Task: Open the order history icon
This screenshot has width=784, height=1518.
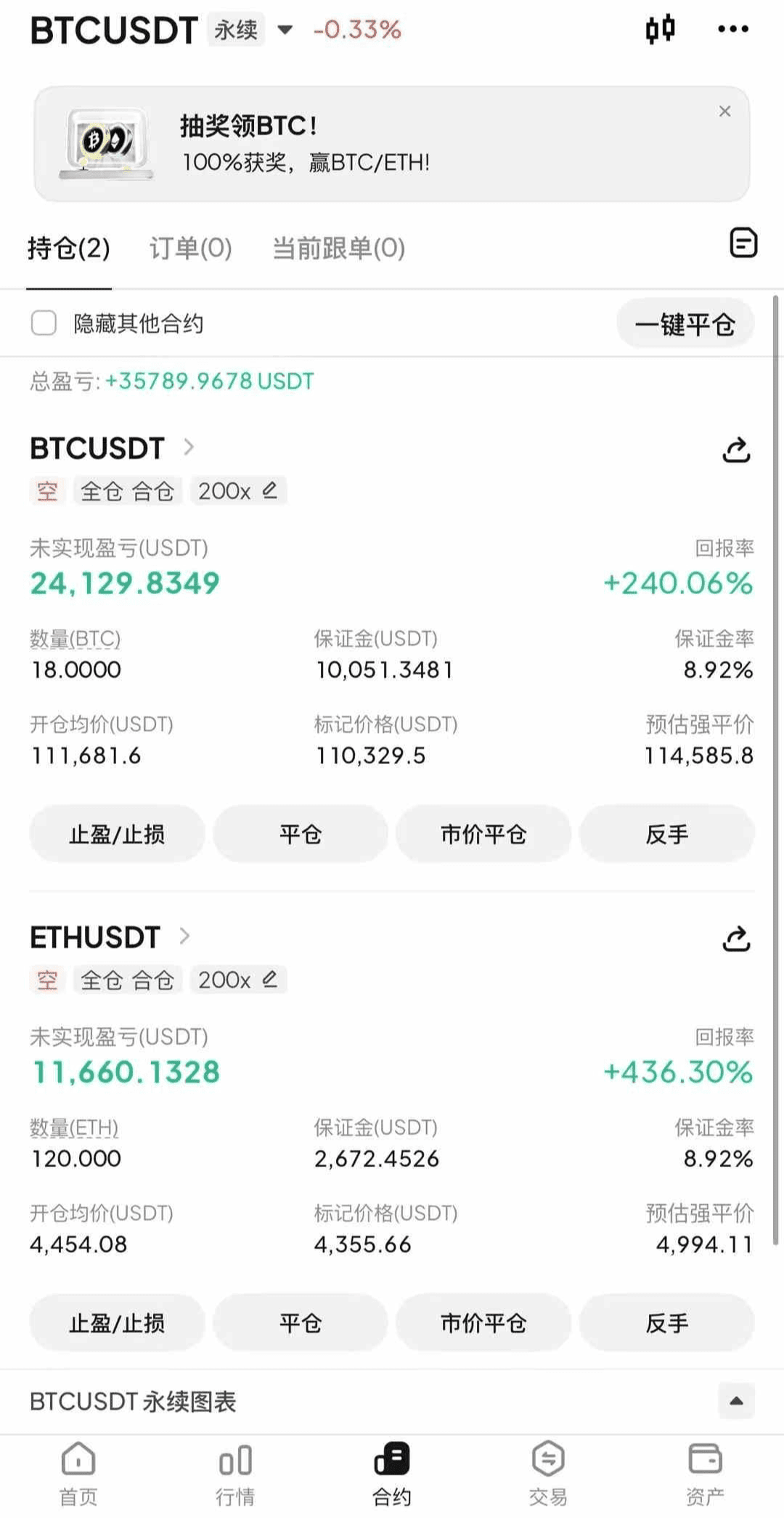Action: pos(743,243)
